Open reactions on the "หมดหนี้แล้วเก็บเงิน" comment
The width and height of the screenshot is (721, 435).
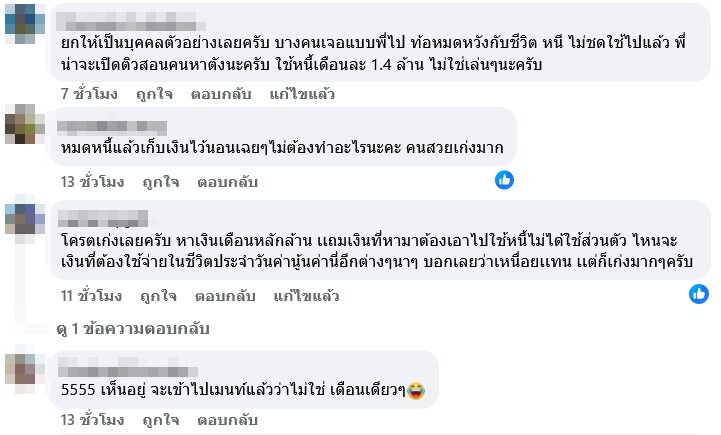coord(505,180)
